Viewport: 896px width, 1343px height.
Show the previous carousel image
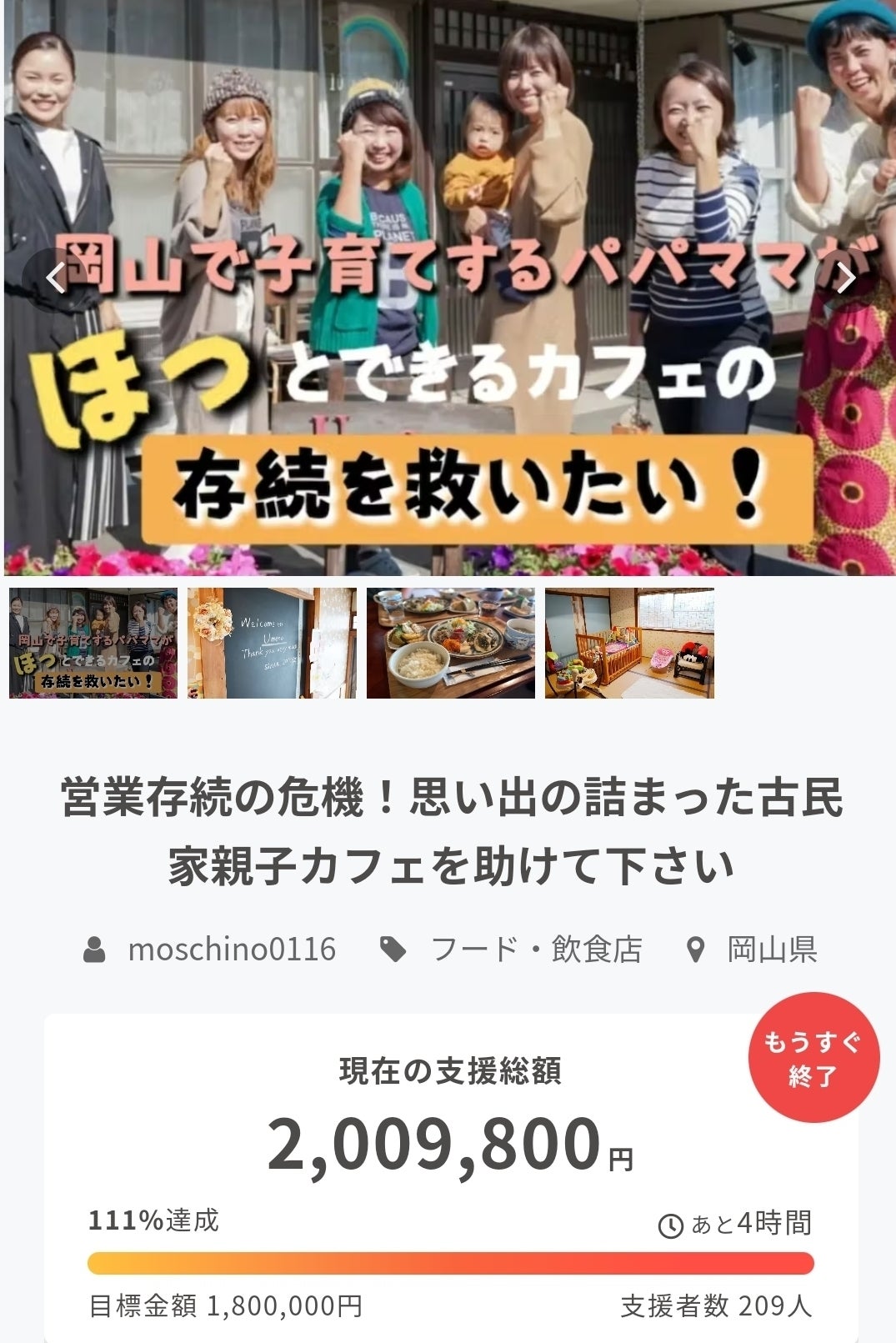55,278
